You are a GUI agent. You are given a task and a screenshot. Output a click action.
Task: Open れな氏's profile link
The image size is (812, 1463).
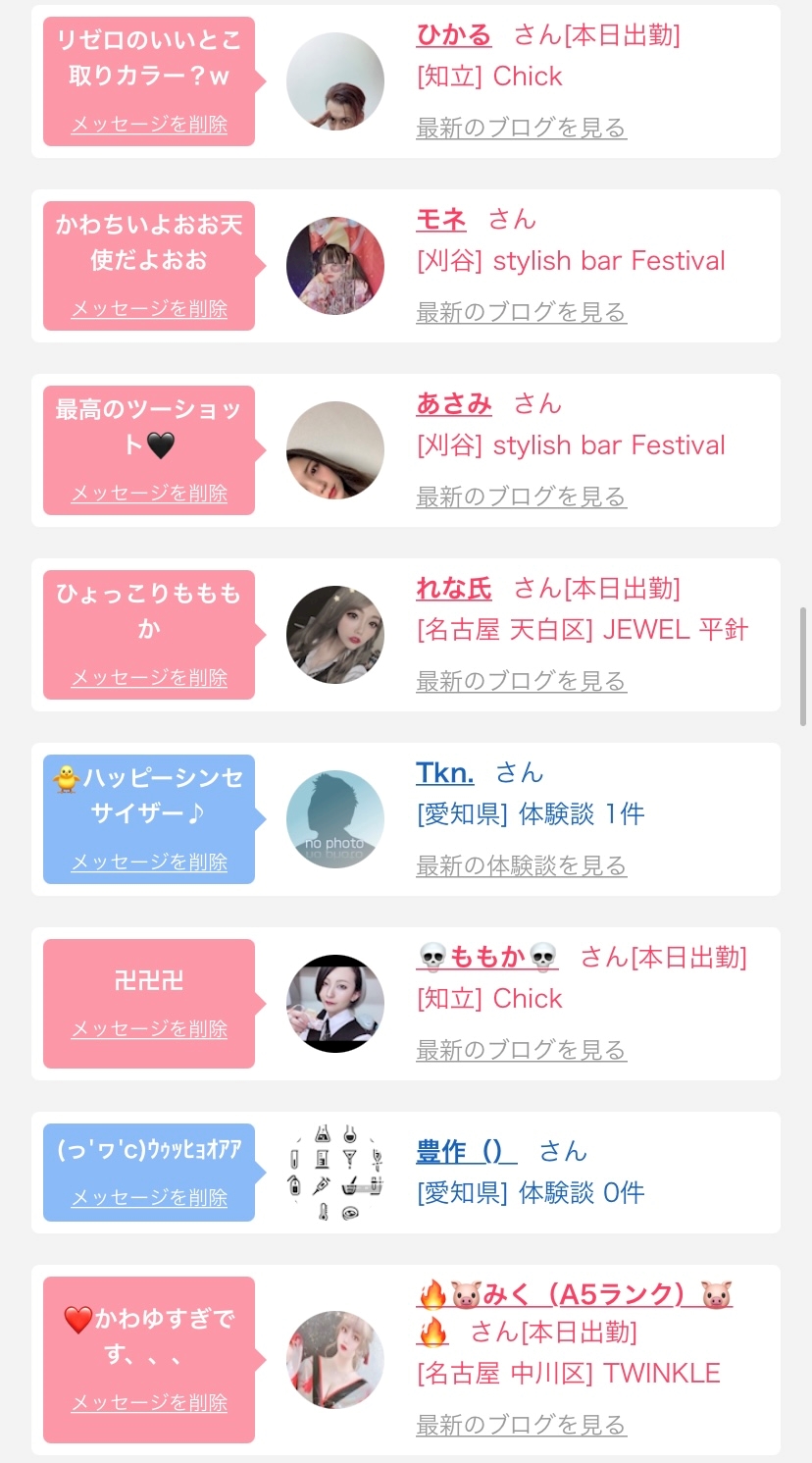pyautogui.click(x=454, y=589)
